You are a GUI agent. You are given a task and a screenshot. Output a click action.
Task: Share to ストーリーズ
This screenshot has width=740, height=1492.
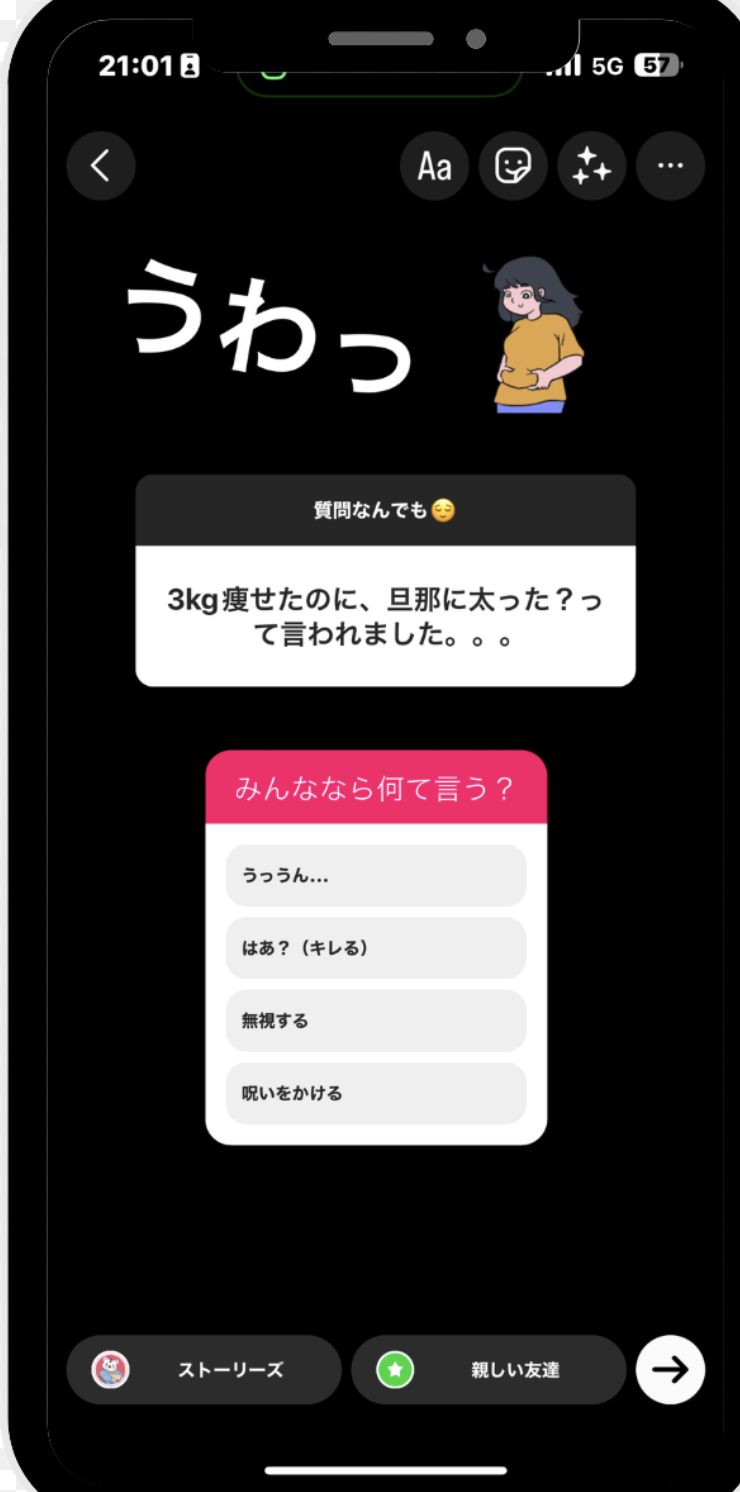coord(204,1370)
